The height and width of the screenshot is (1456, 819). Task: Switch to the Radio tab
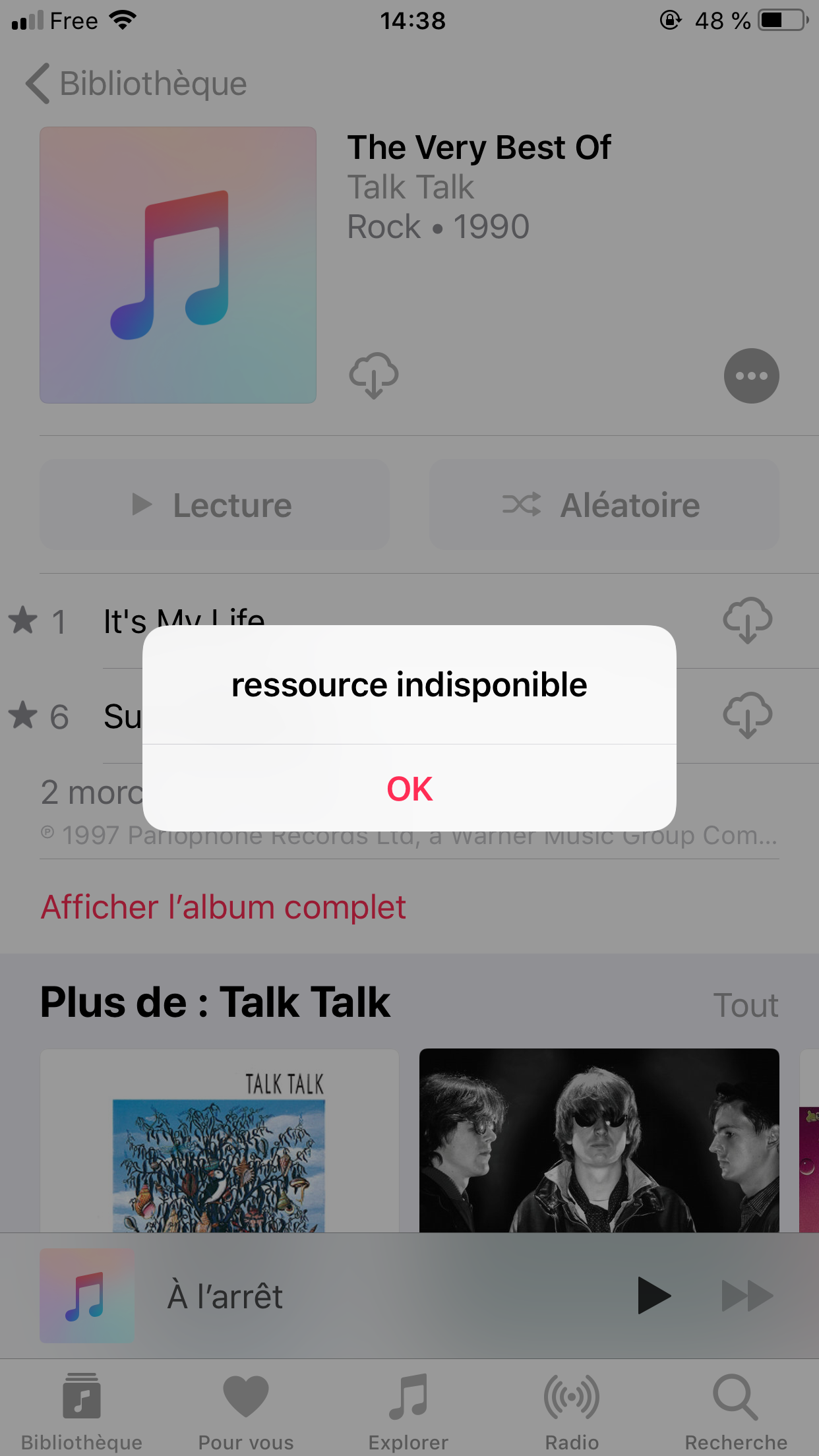572,1410
